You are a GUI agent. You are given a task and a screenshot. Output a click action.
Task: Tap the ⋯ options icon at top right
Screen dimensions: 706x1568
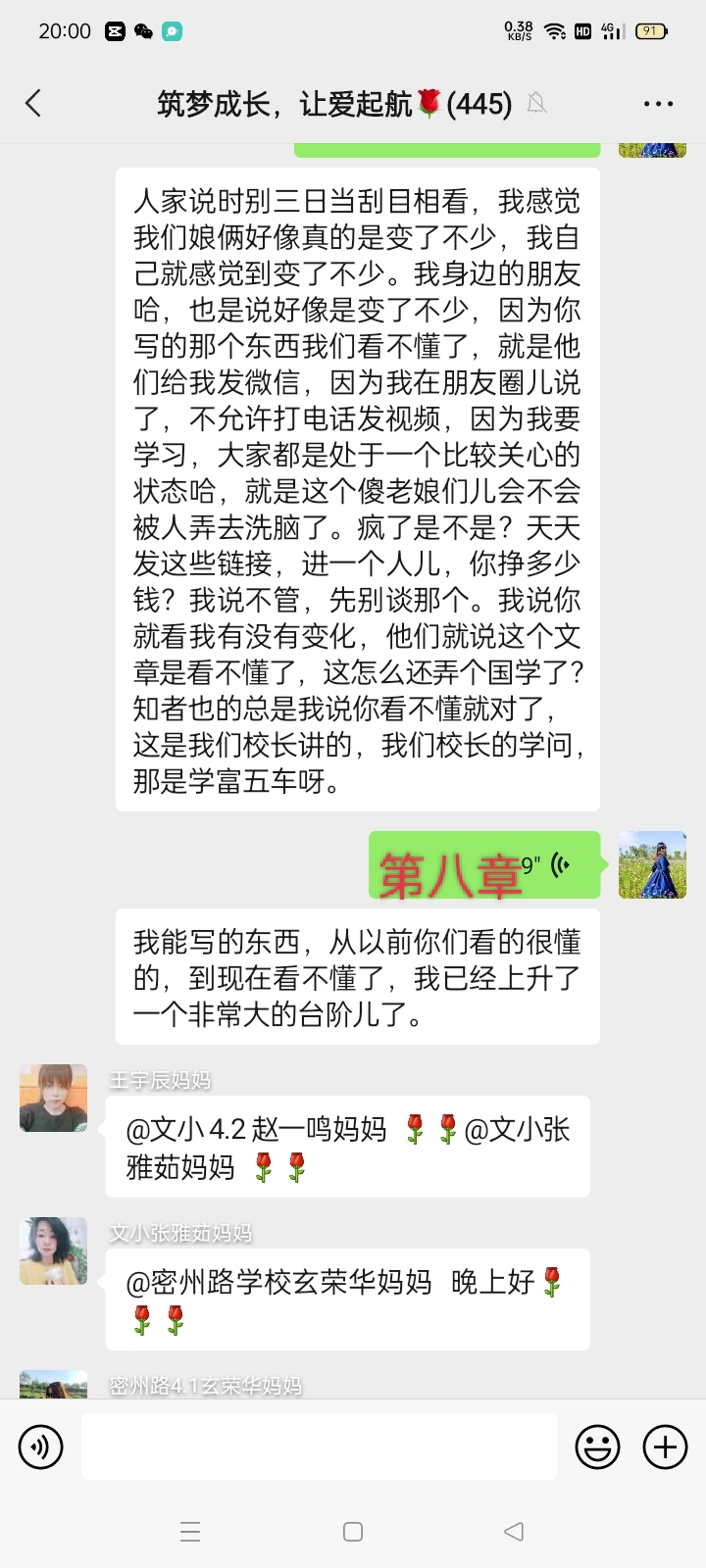[x=659, y=103]
